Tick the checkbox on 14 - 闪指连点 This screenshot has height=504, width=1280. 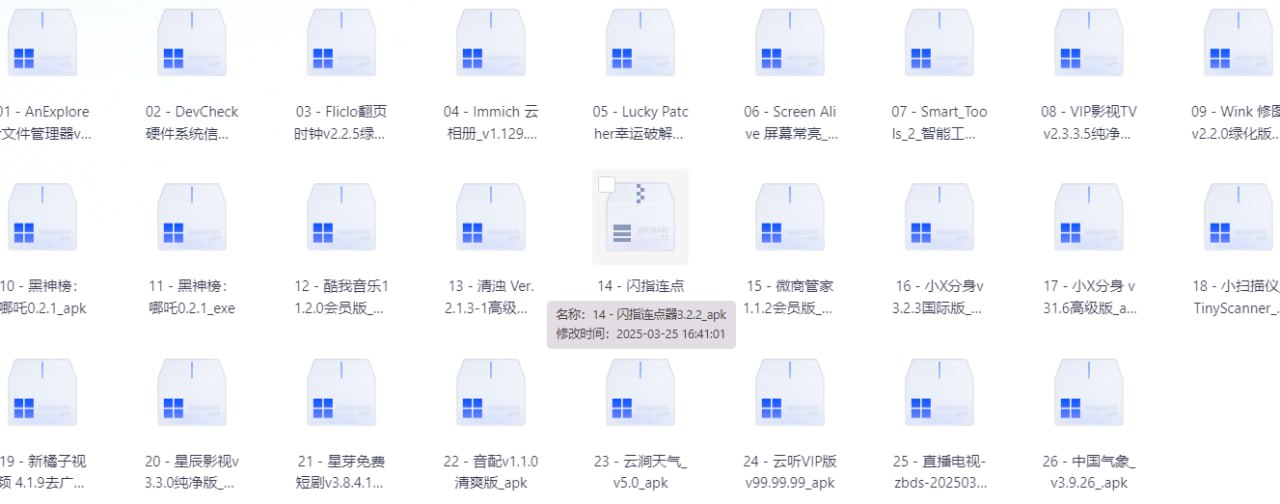[606, 185]
